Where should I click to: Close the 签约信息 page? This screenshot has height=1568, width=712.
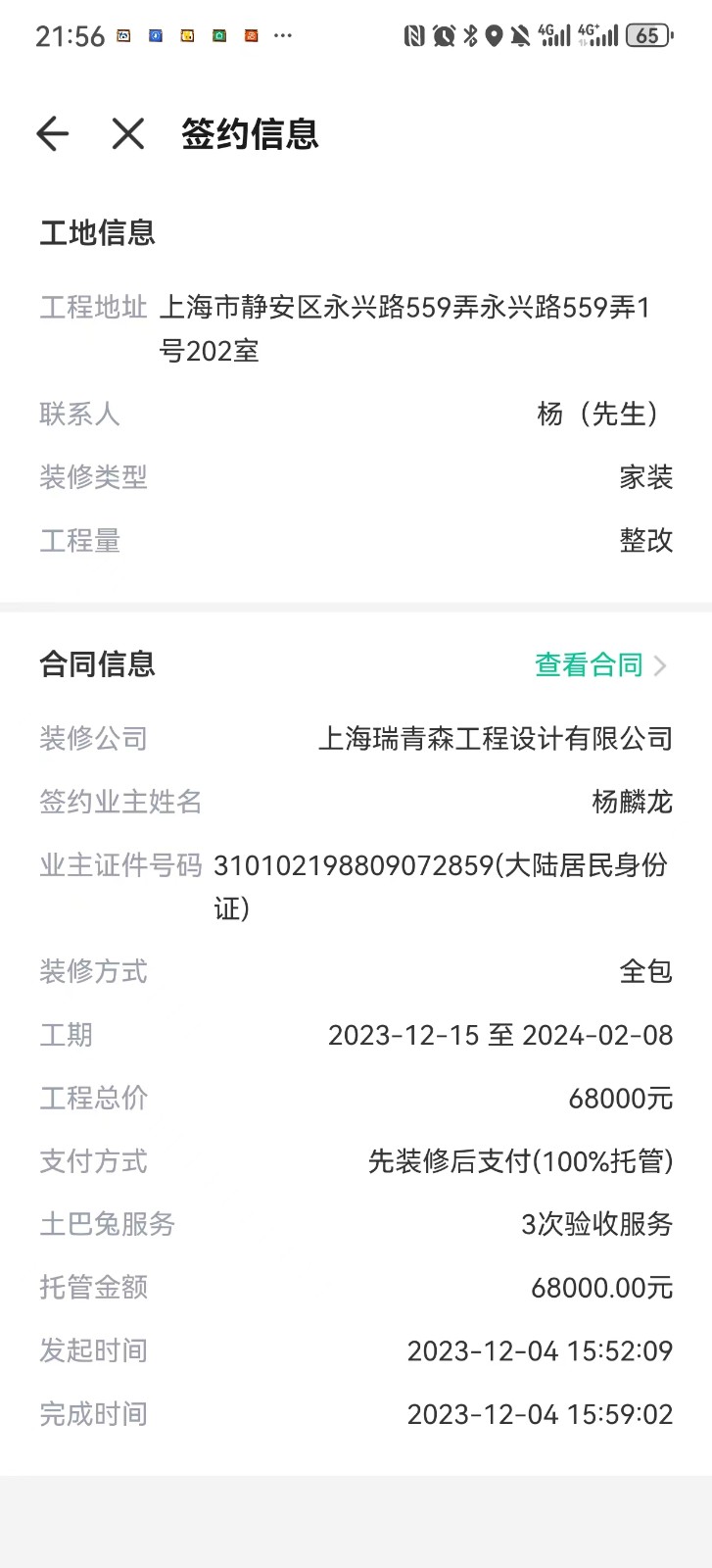point(128,134)
